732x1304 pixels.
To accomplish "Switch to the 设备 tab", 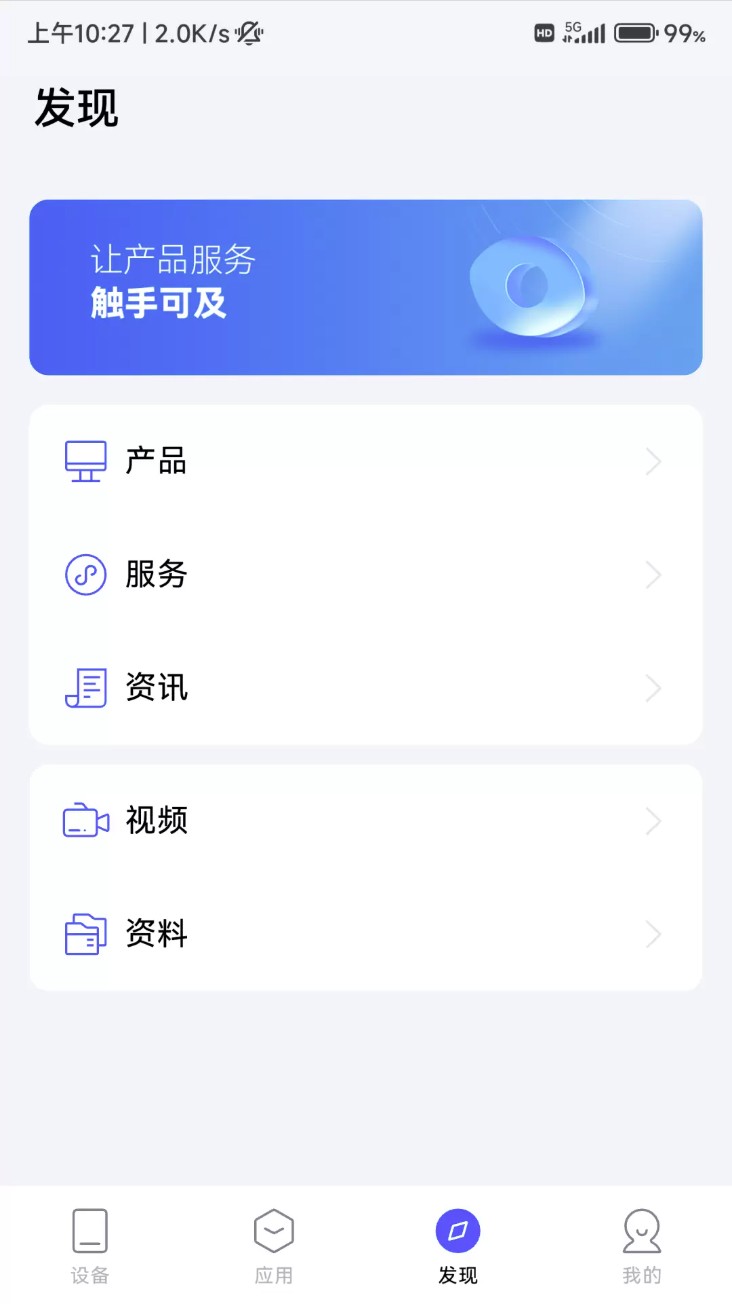I will coord(90,1245).
